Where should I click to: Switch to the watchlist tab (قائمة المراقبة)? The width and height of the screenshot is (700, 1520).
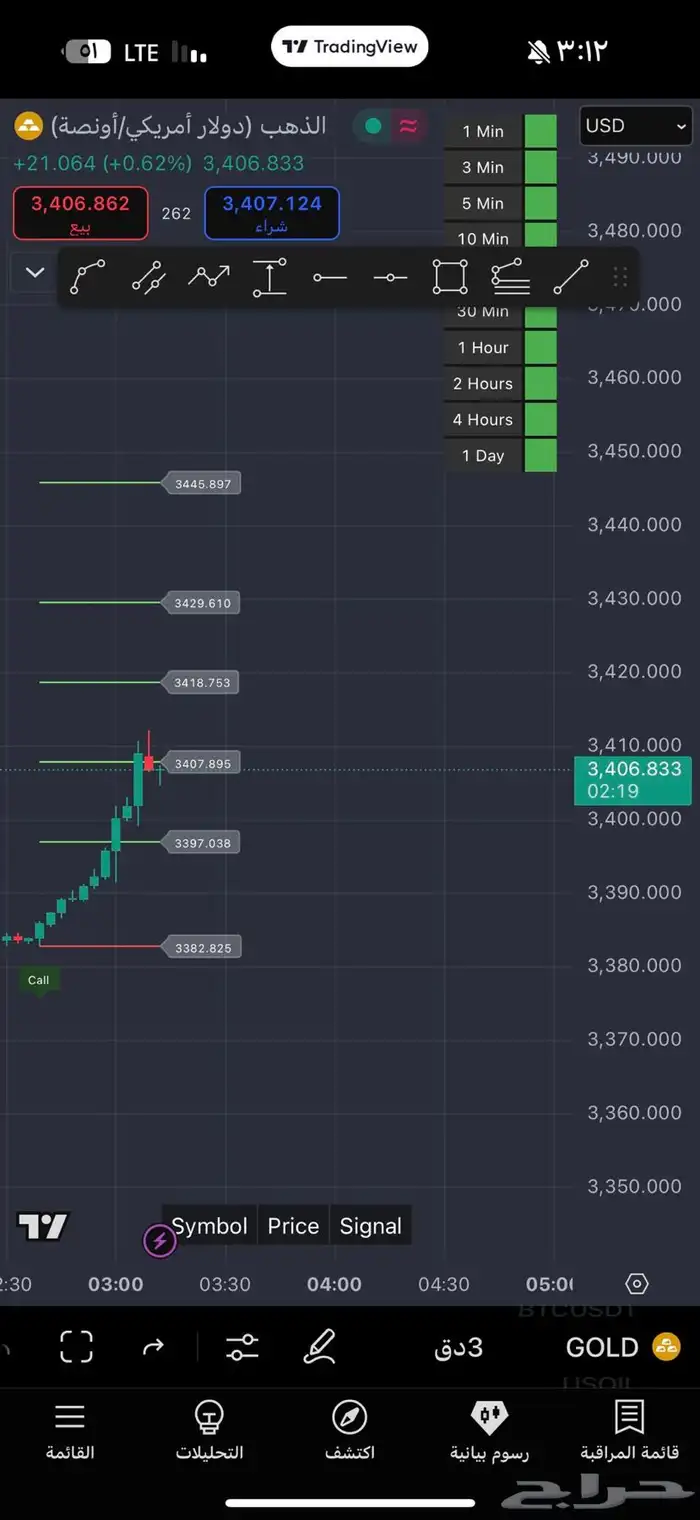point(629,1430)
